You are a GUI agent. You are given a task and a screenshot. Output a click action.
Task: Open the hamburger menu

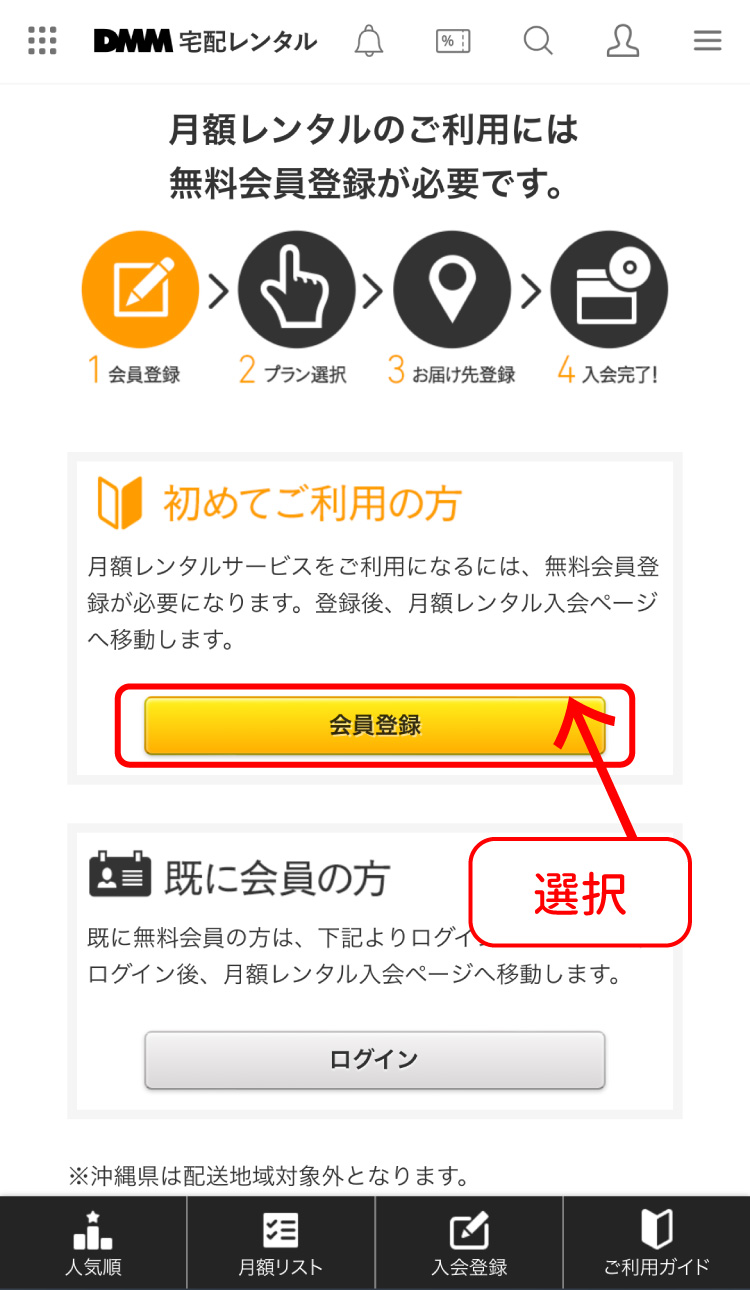(x=707, y=41)
